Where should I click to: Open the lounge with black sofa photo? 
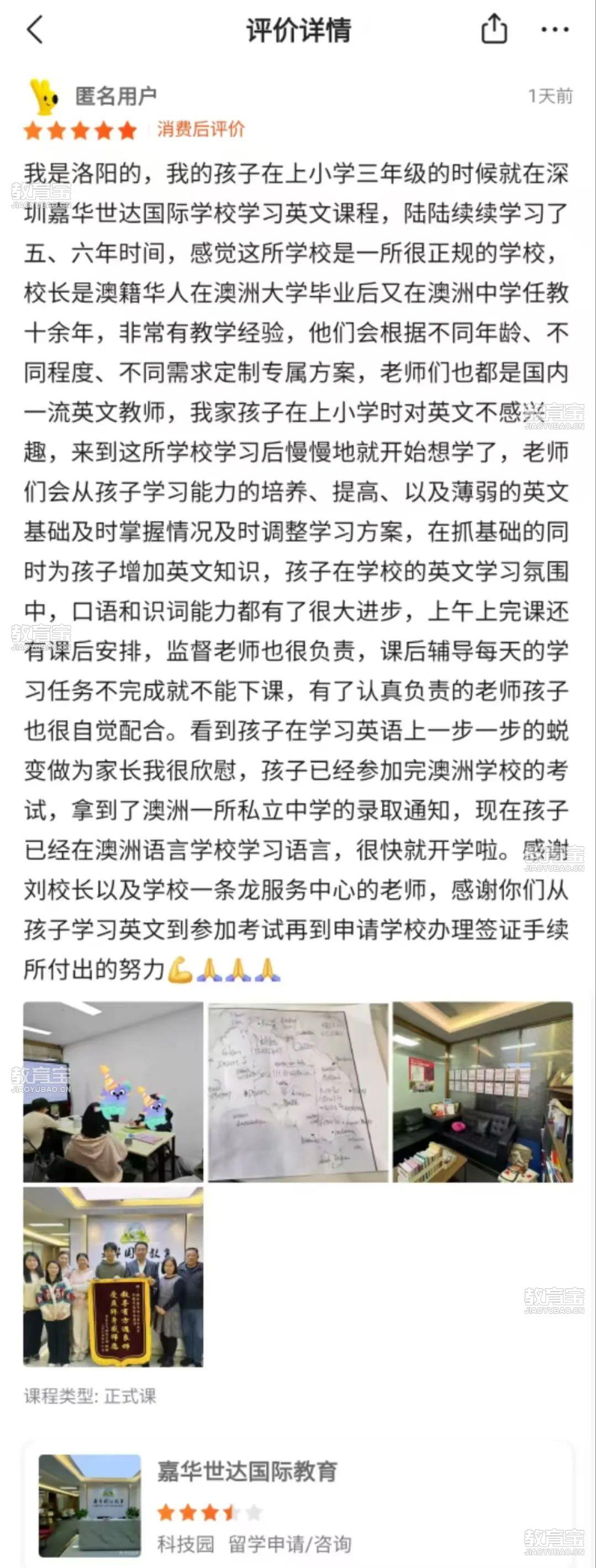pos(482,1092)
